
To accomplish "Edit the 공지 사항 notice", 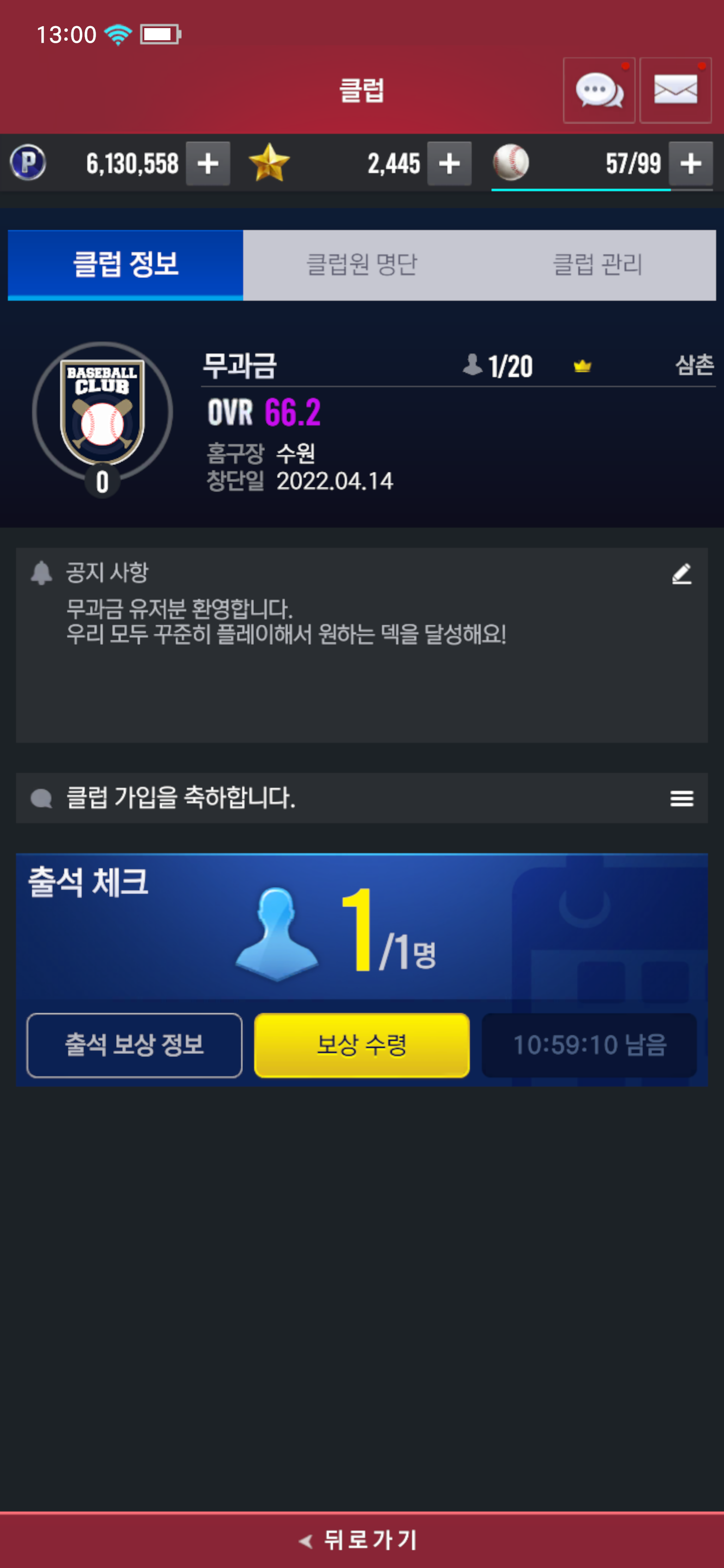I will click(x=681, y=573).
